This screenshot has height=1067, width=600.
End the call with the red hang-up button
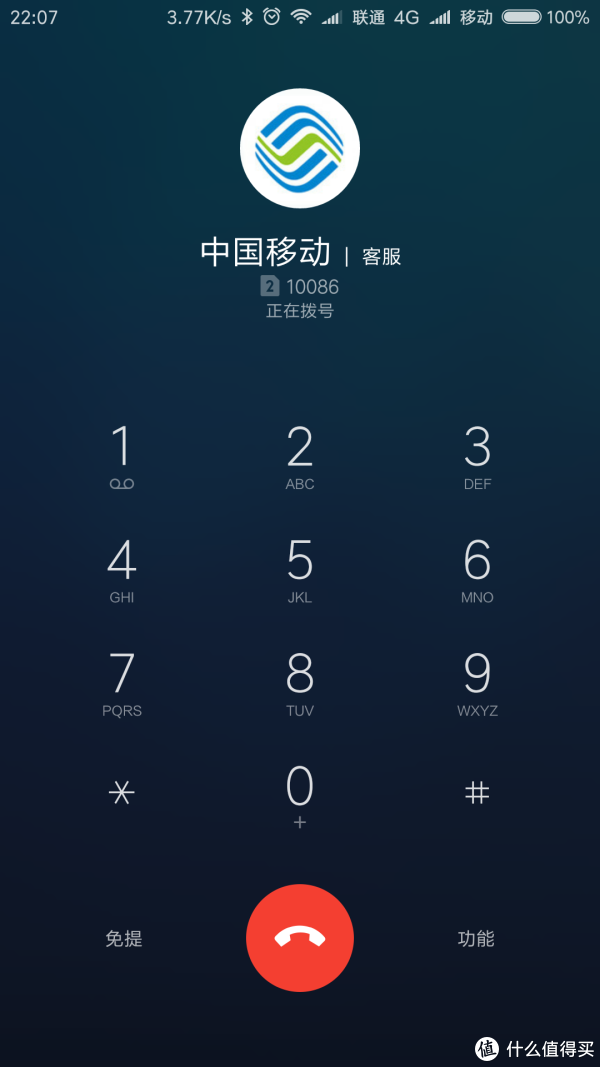pos(300,937)
